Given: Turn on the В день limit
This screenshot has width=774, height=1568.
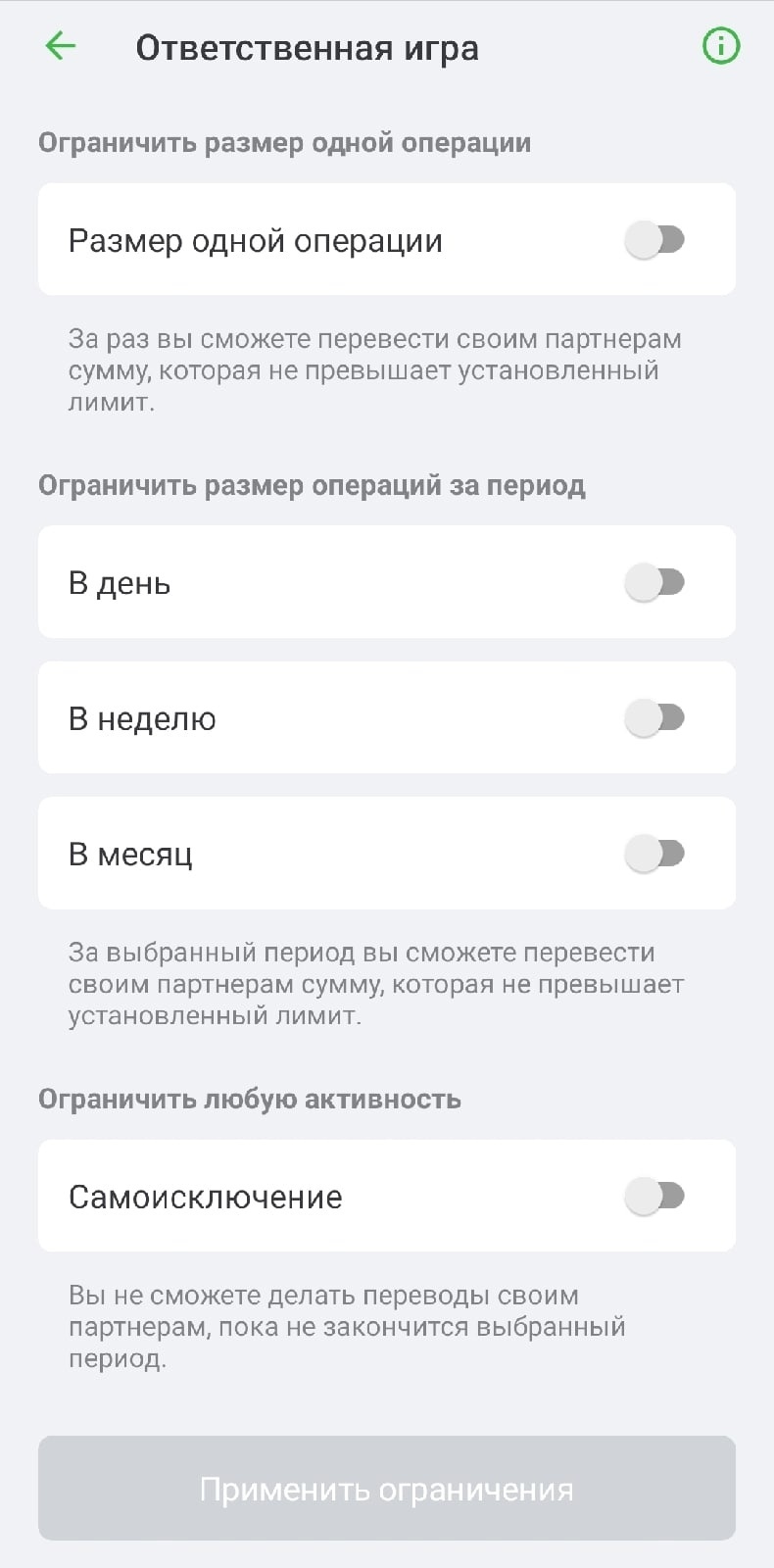Looking at the screenshot, I should pos(654,582).
